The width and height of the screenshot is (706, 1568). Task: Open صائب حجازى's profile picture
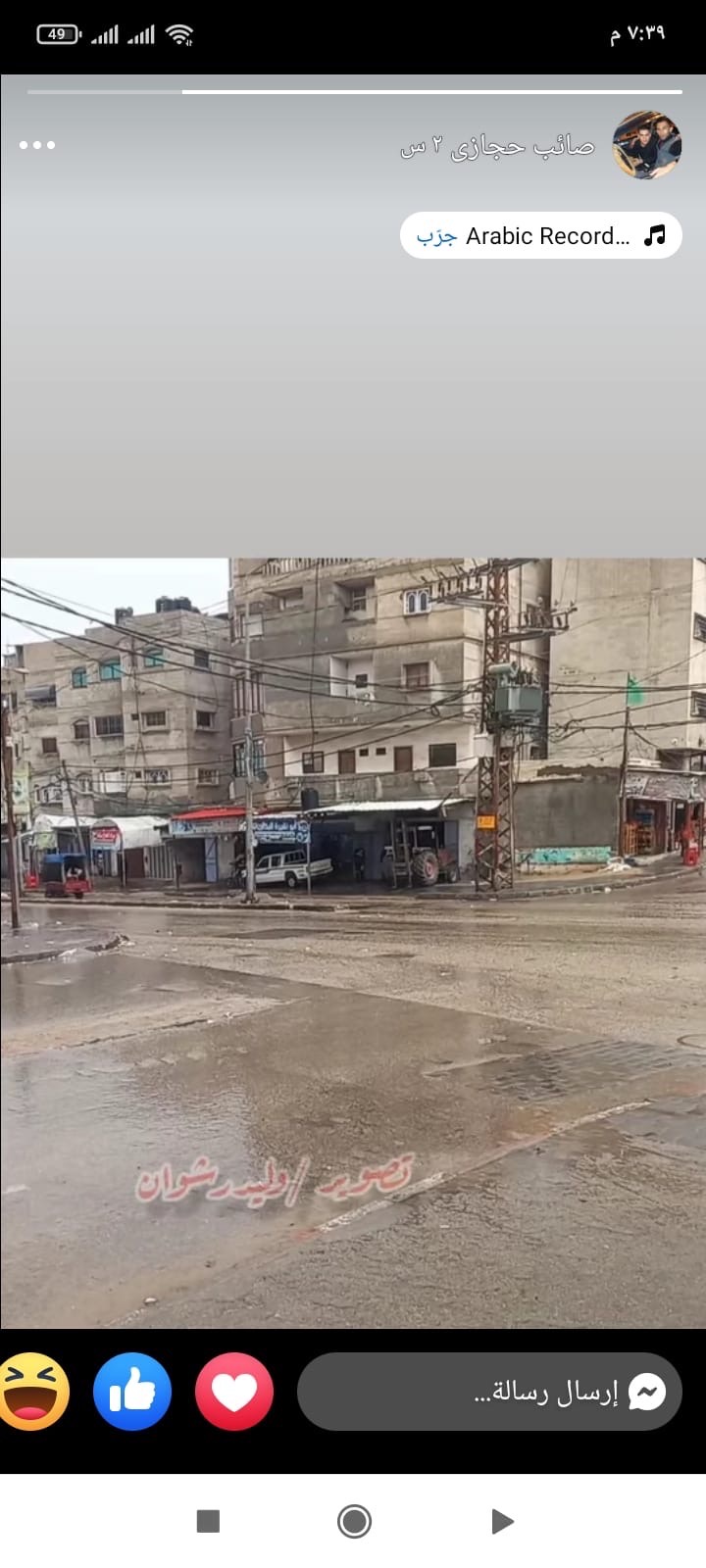coord(647,145)
